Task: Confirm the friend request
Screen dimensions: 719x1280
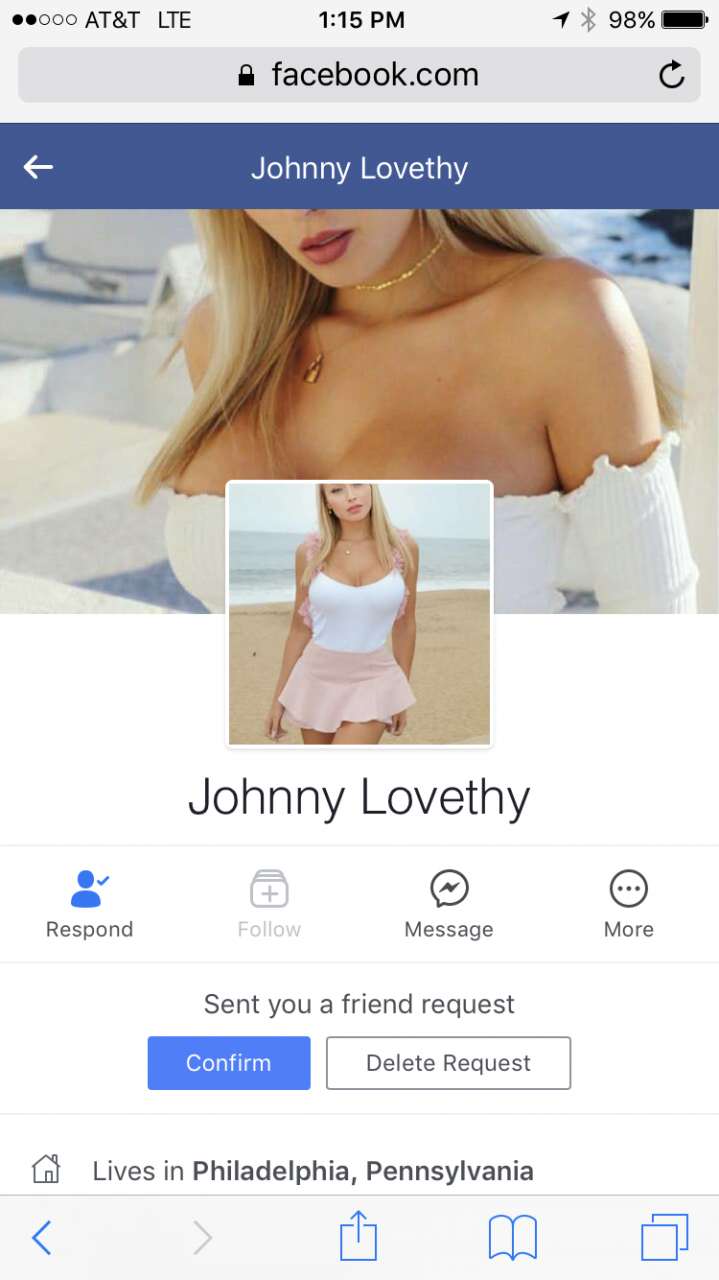Action: point(229,1063)
